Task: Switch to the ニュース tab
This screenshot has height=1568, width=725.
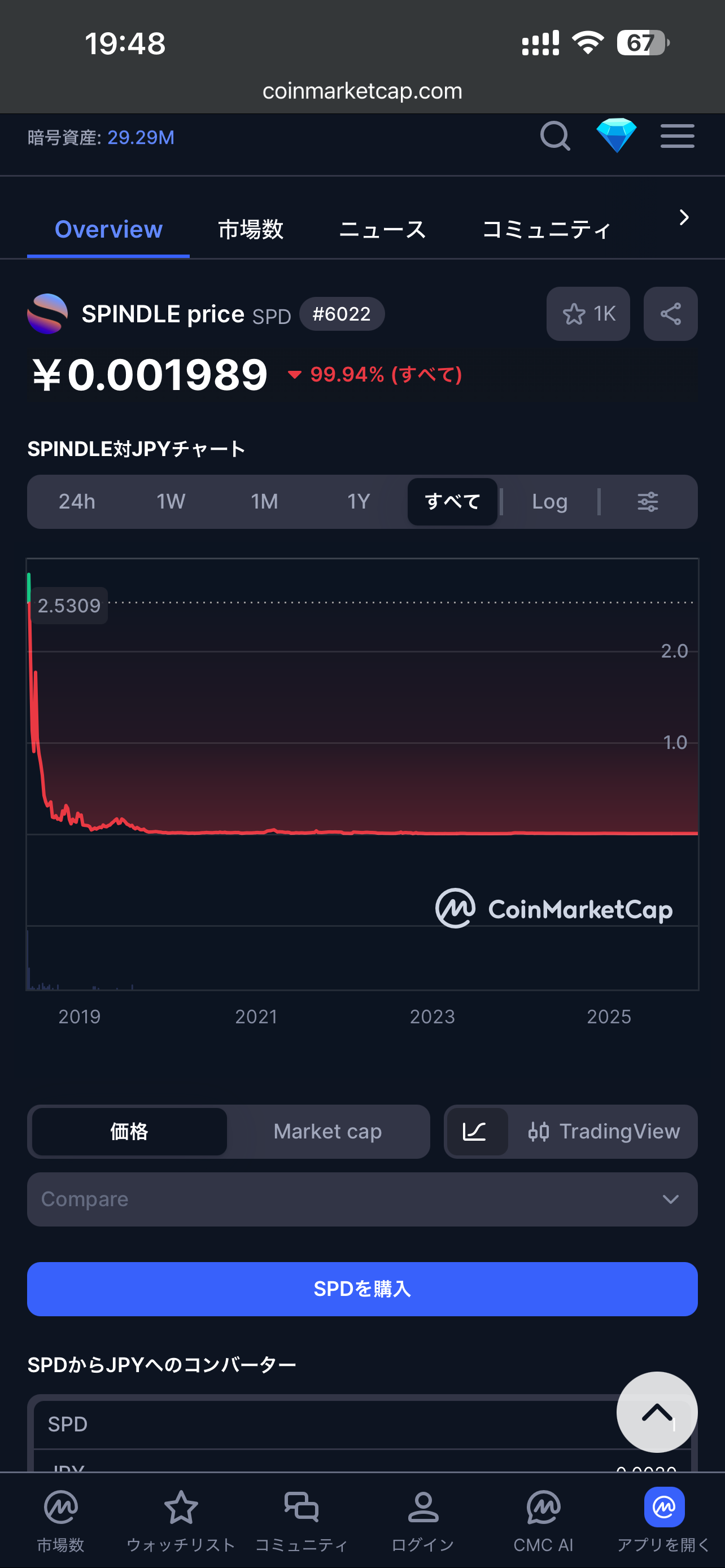Action: pyautogui.click(x=382, y=230)
